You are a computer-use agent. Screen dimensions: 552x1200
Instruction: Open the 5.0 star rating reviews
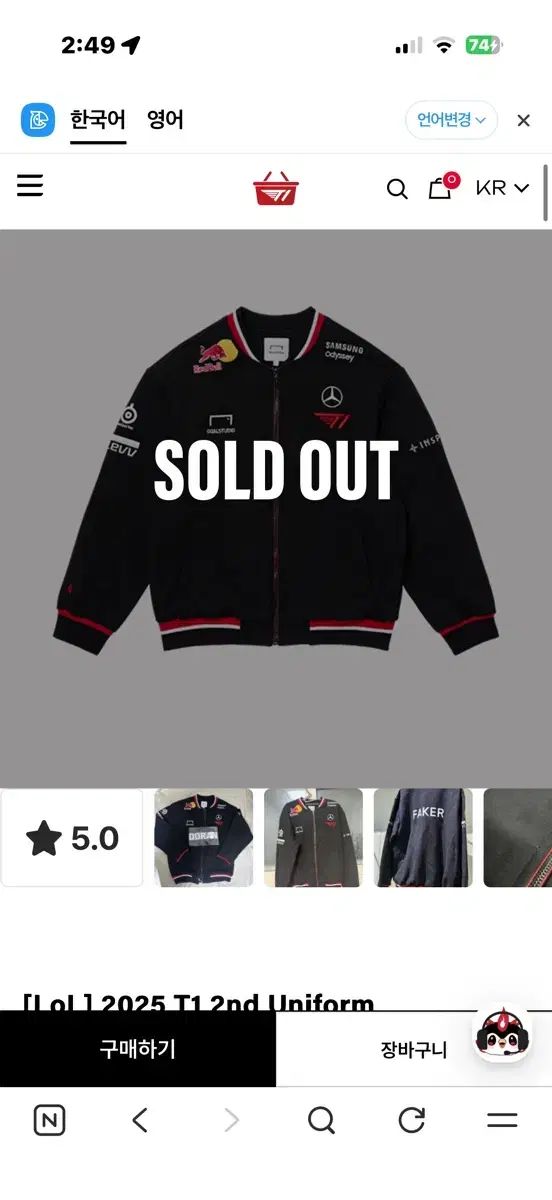[72, 838]
